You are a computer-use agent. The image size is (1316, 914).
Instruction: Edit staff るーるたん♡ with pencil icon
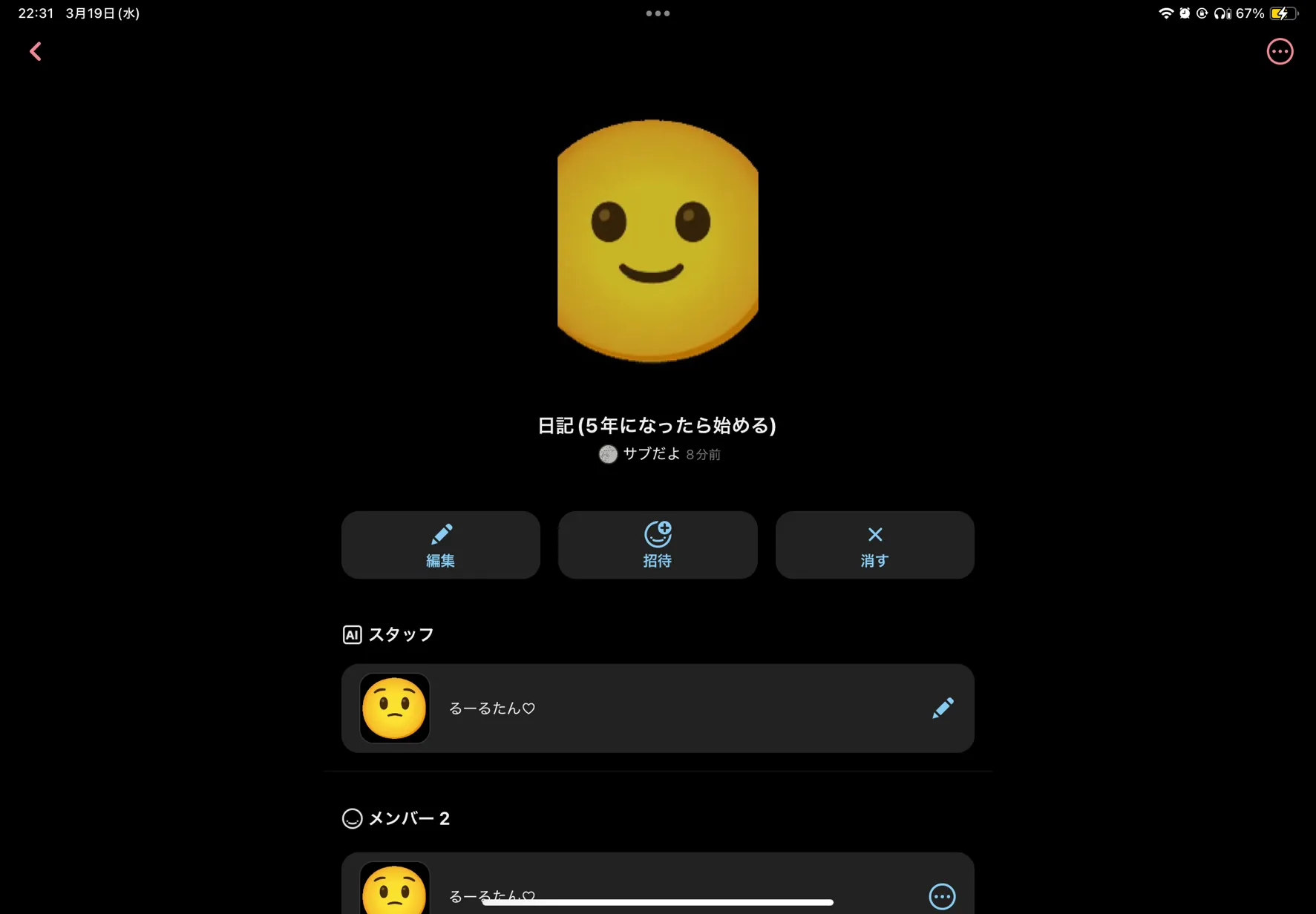click(x=942, y=708)
